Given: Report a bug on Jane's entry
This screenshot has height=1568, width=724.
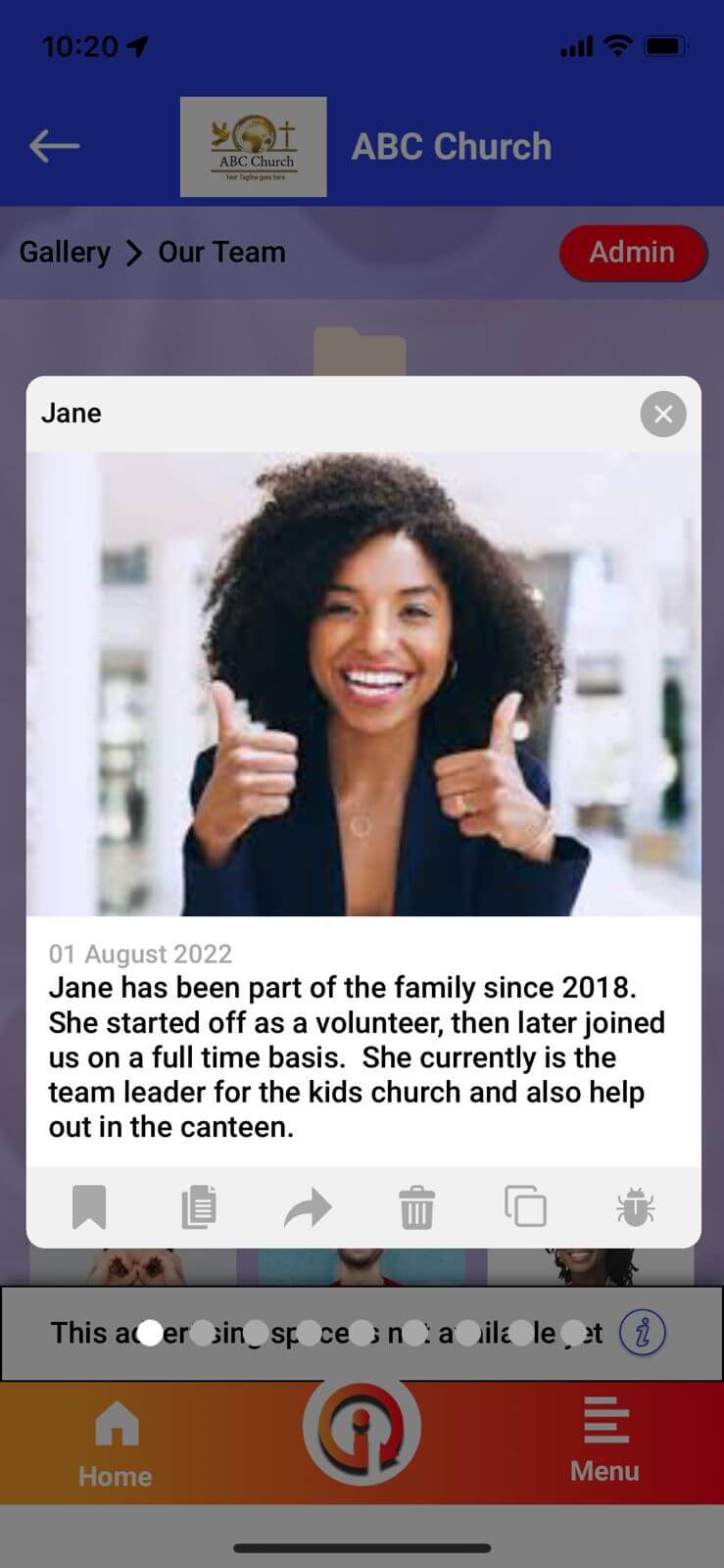Looking at the screenshot, I should [635, 1206].
